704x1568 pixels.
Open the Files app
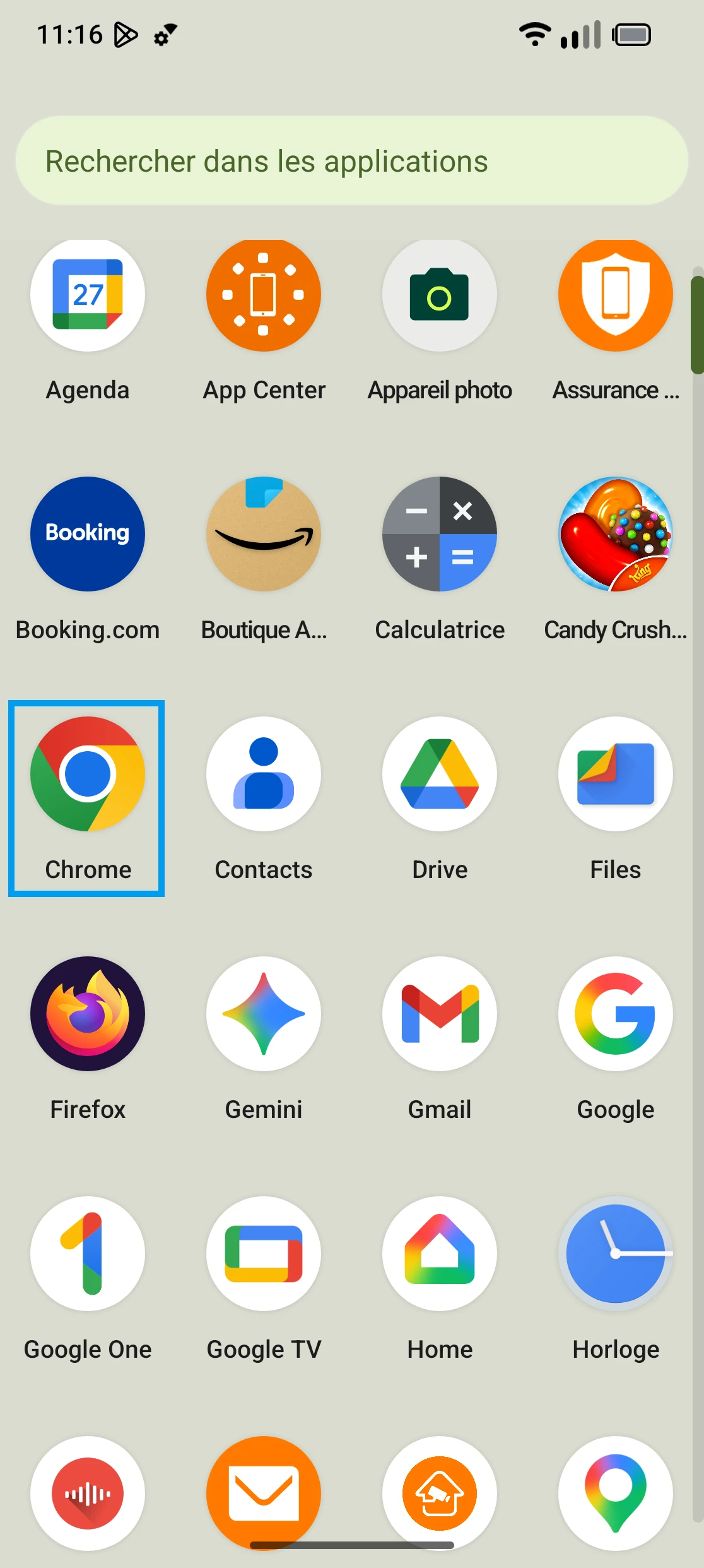pos(615,775)
